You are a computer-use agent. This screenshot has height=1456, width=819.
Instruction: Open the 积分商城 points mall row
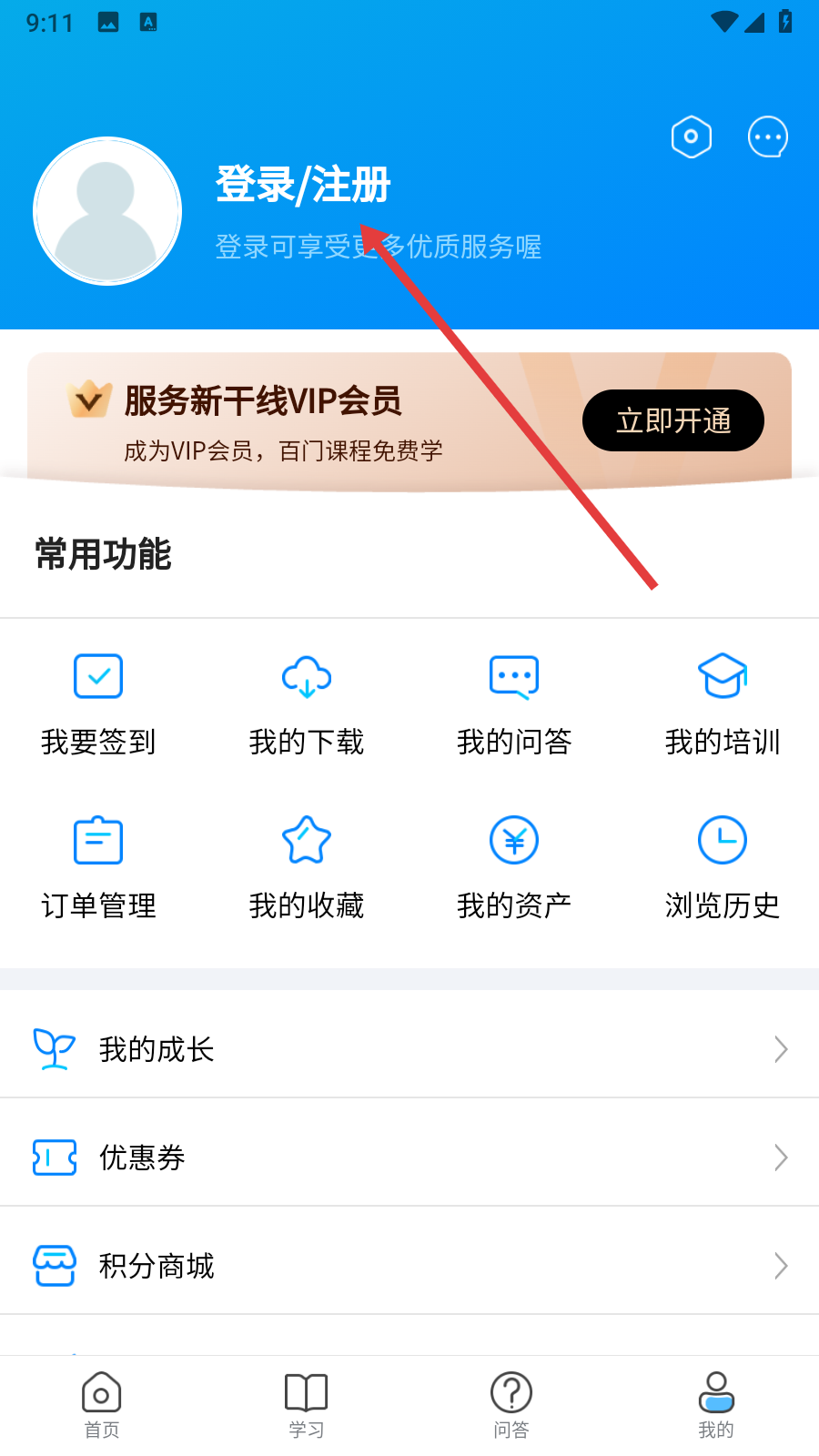pyautogui.click(x=409, y=1266)
